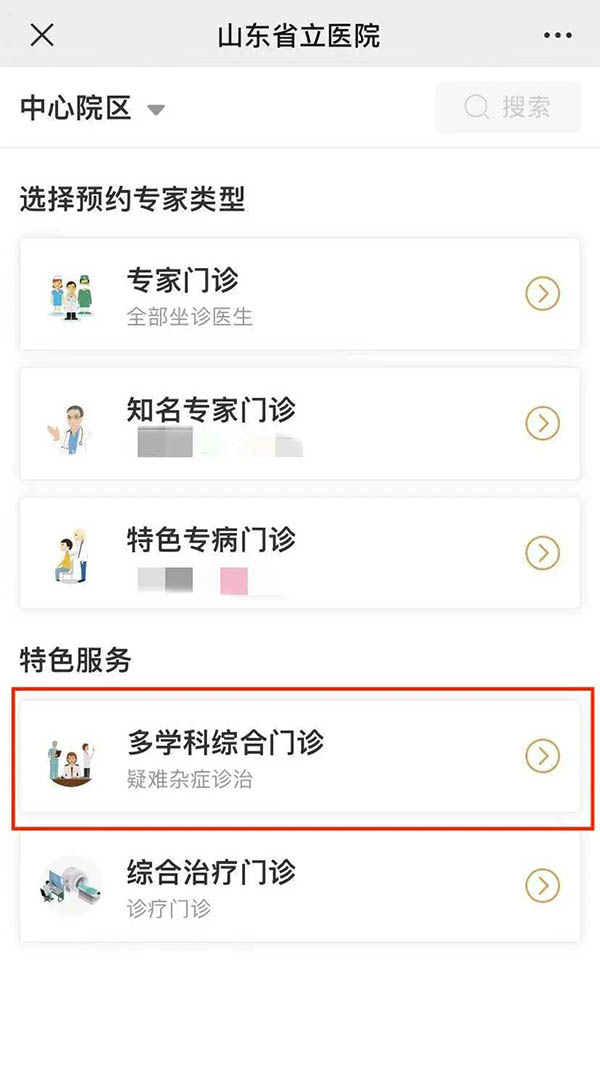This screenshot has height=1077, width=600.
Task: Select 知名专家门诊 option
Action: point(300,424)
